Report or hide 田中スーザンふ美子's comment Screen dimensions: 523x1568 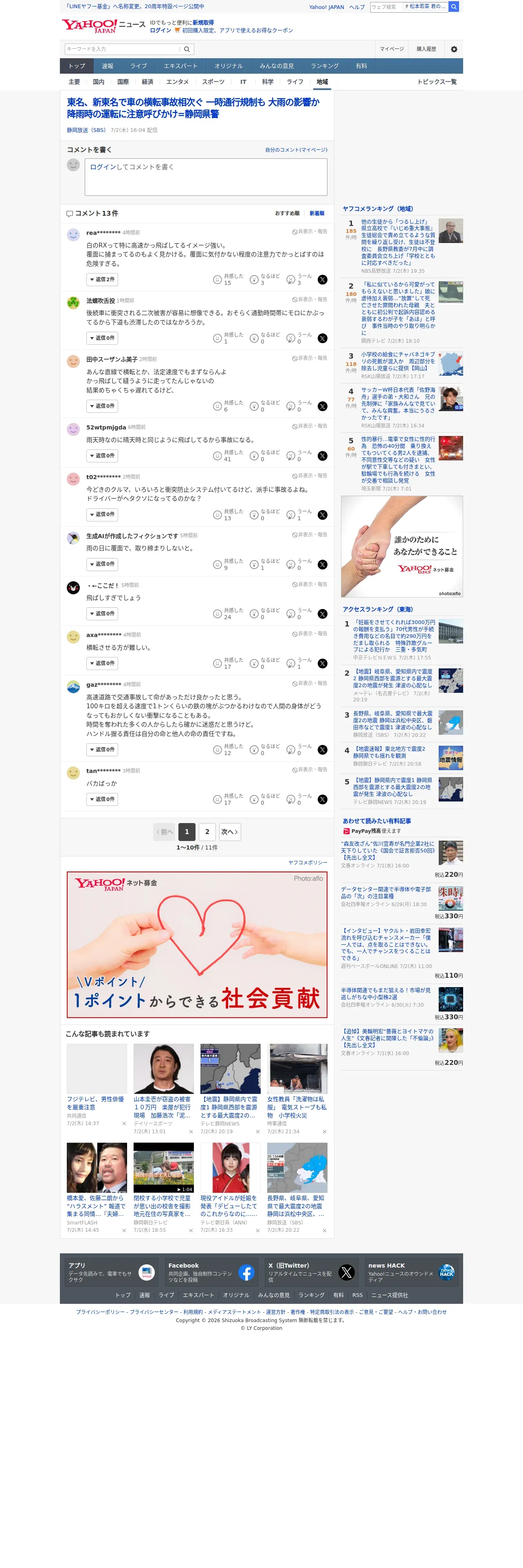[309, 359]
